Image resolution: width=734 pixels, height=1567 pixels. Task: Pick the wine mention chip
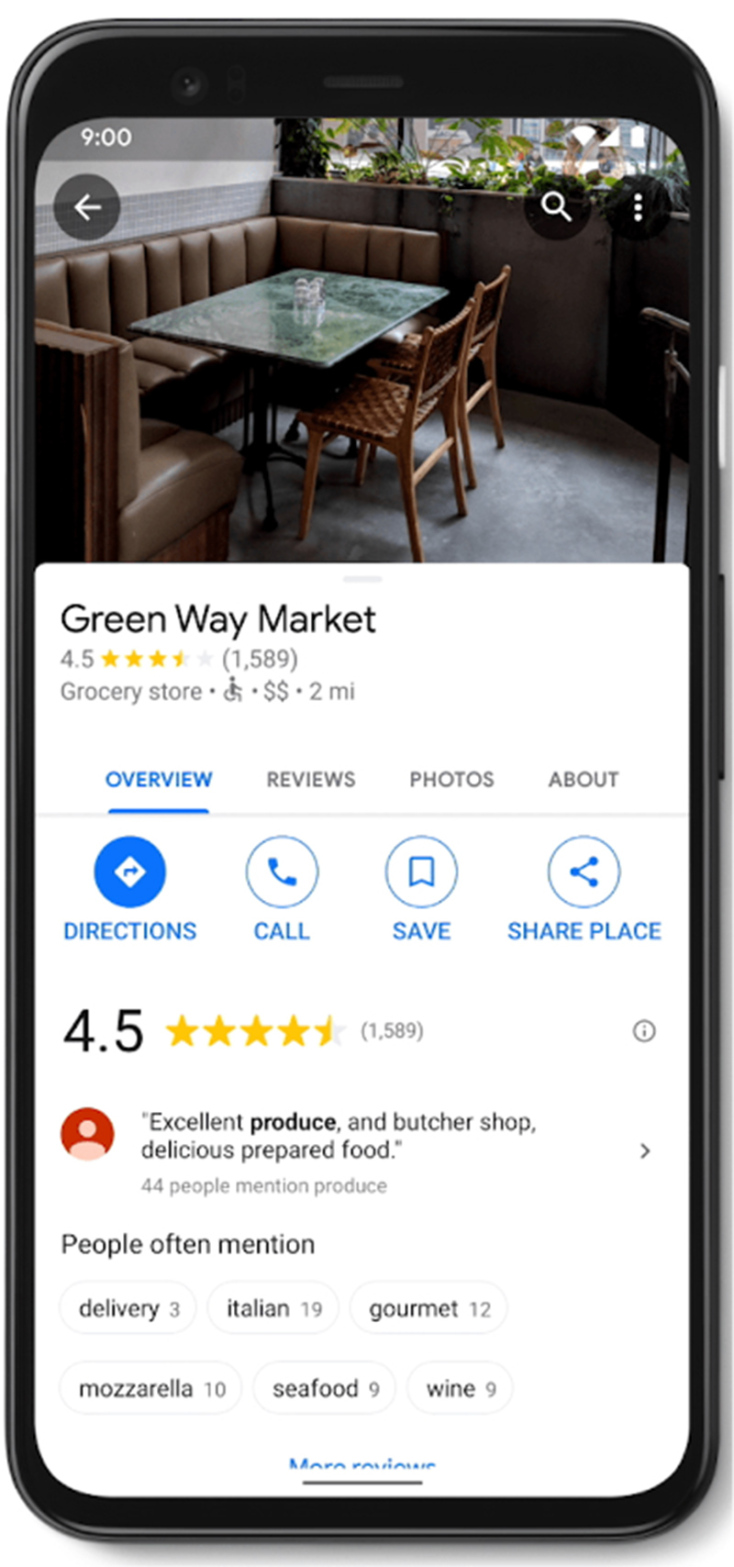point(460,1388)
